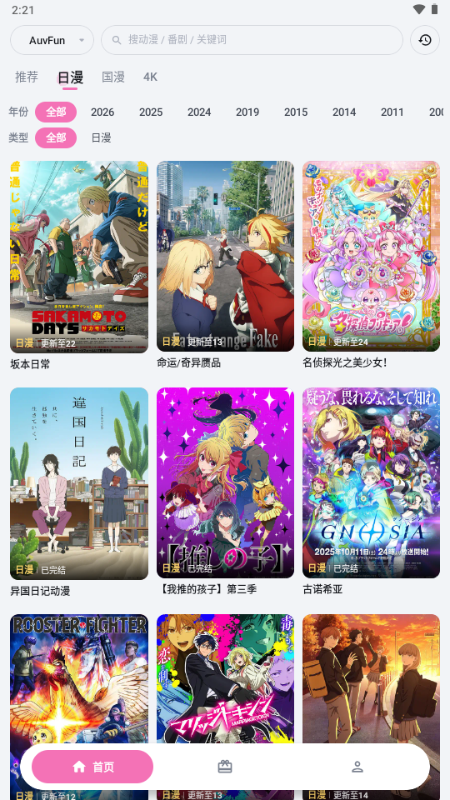Open the 异国日记动漫 card

pos(79,492)
